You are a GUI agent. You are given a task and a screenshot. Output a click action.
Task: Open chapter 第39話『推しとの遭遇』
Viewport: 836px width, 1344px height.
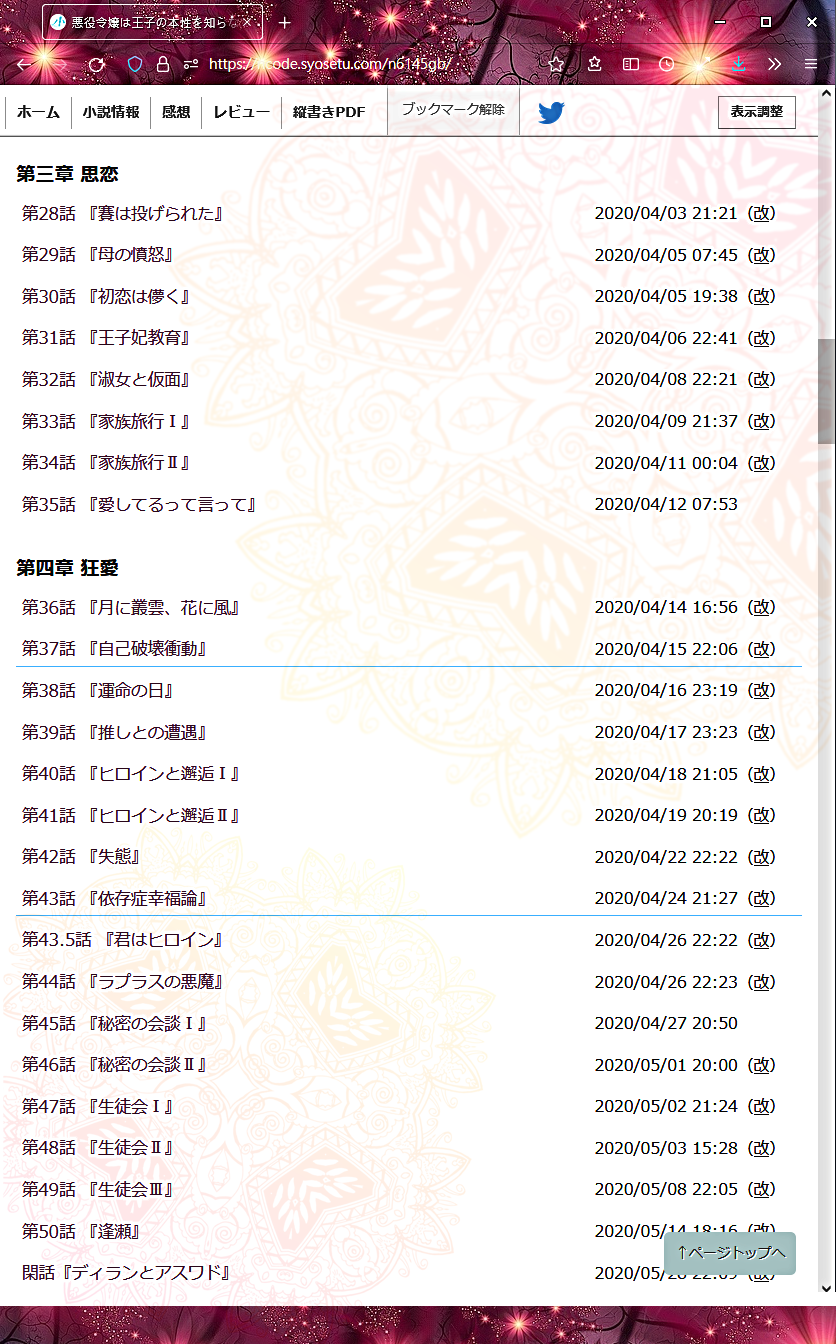(114, 732)
